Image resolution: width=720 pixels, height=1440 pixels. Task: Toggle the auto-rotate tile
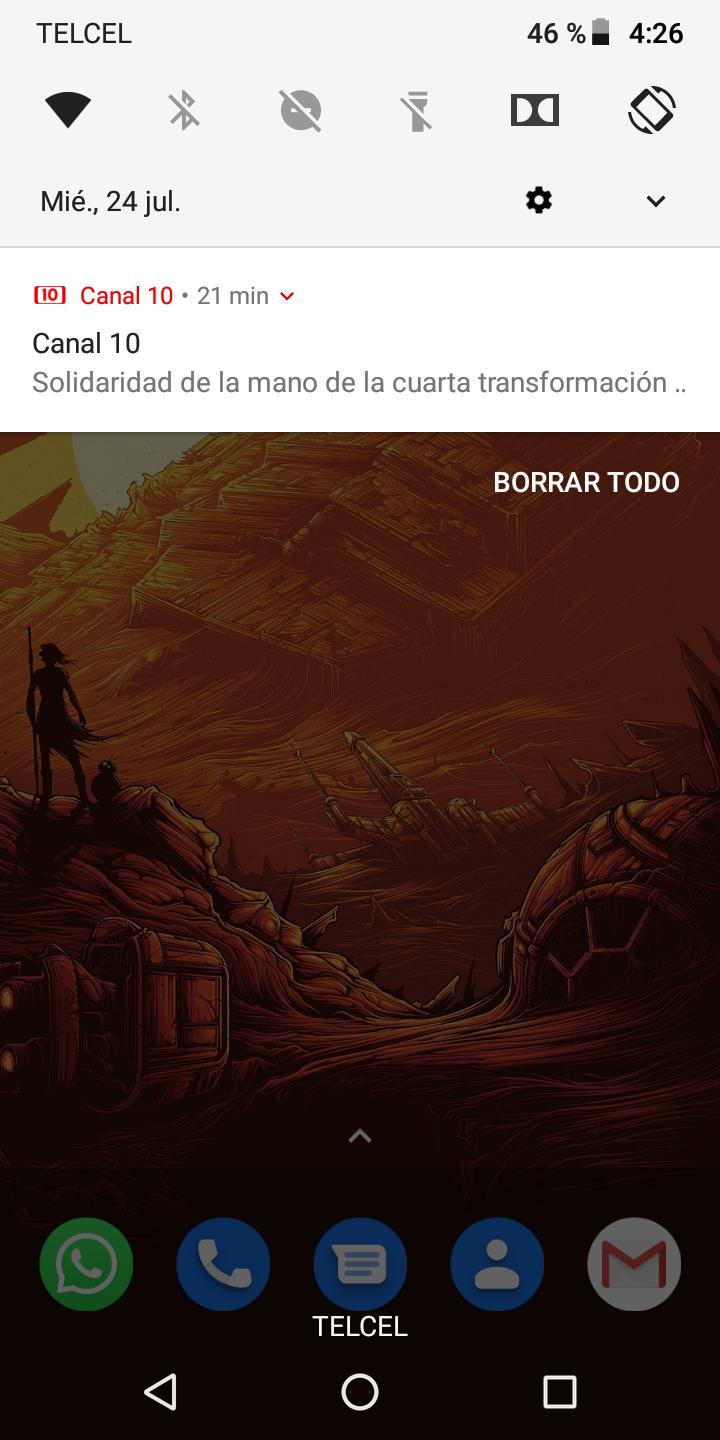click(x=652, y=110)
